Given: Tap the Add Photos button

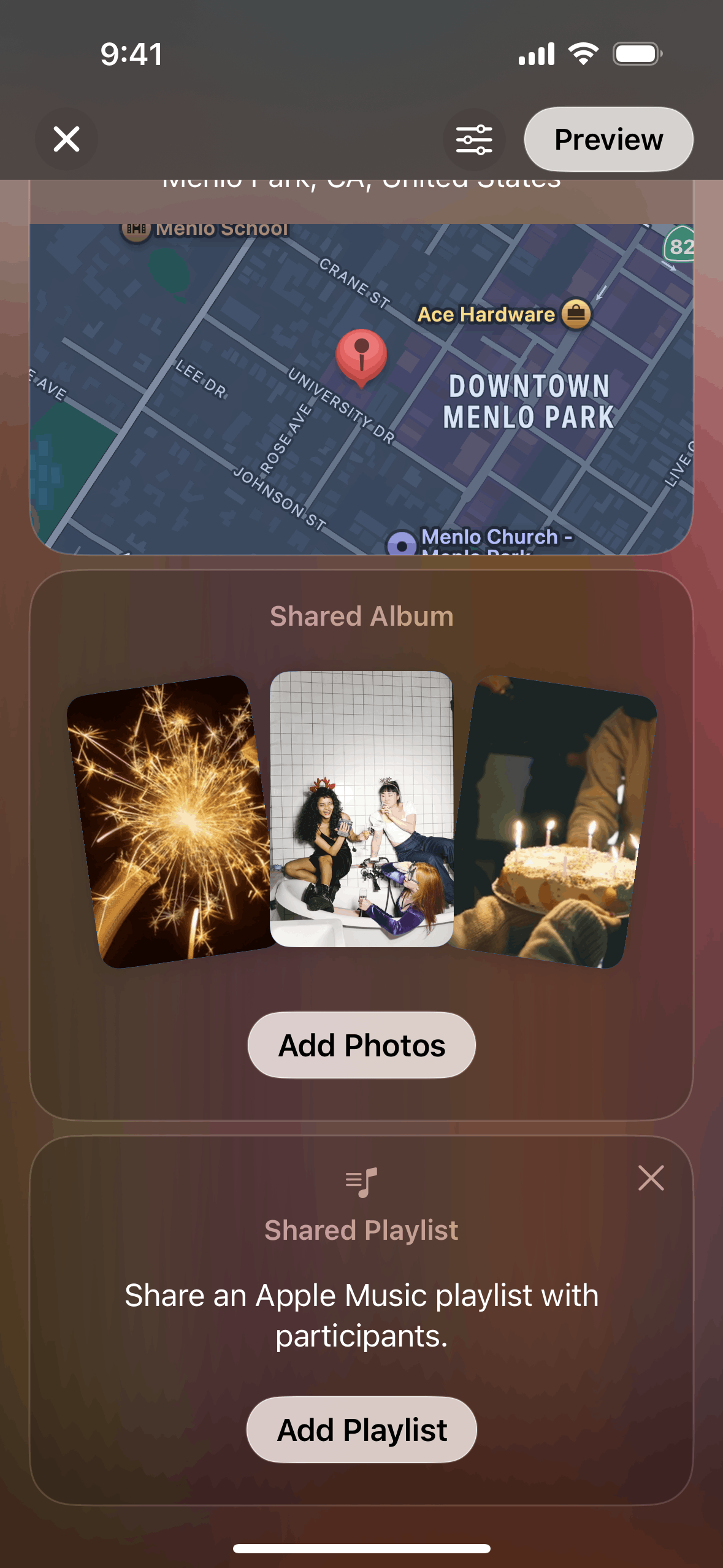Looking at the screenshot, I should click(x=361, y=1045).
